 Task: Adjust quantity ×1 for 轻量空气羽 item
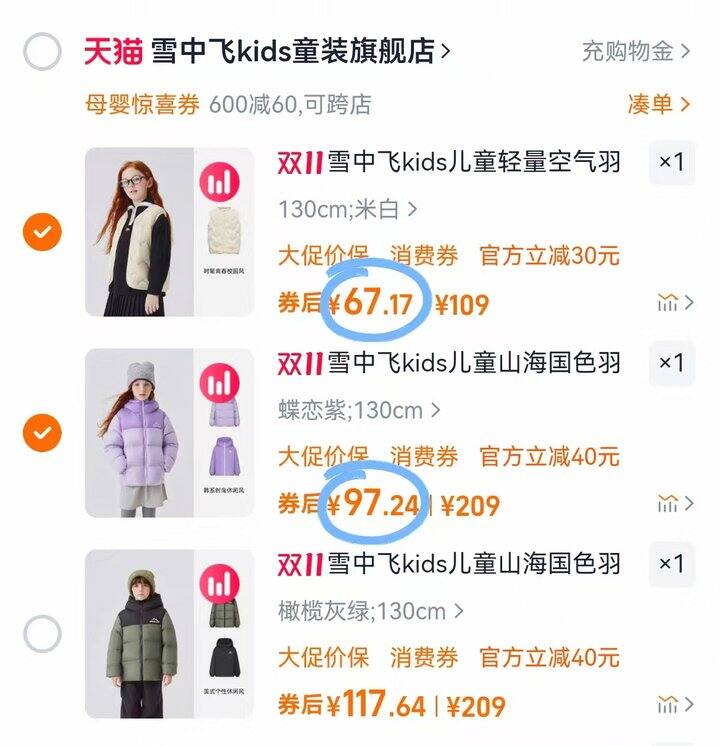click(x=671, y=162)
